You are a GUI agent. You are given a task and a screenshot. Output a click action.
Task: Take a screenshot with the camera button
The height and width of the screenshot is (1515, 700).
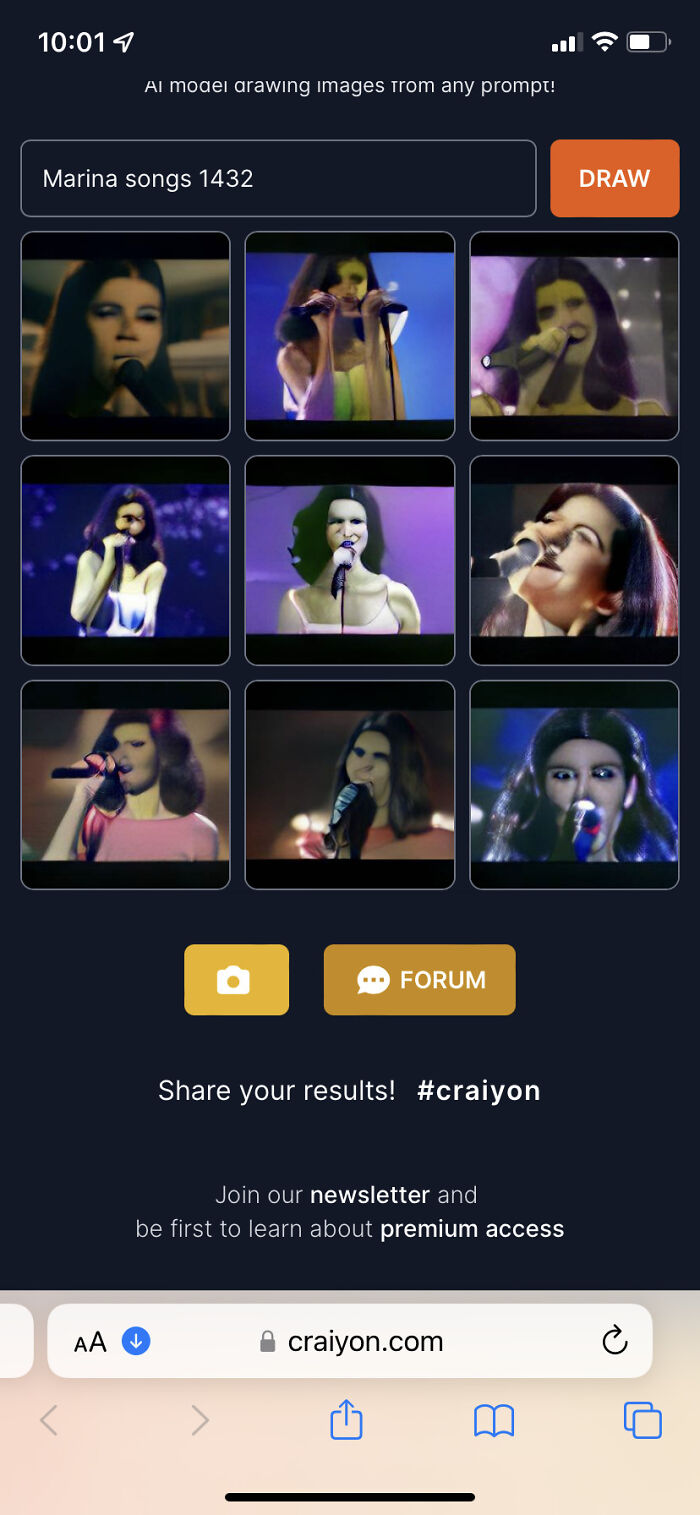click(236, 980)
